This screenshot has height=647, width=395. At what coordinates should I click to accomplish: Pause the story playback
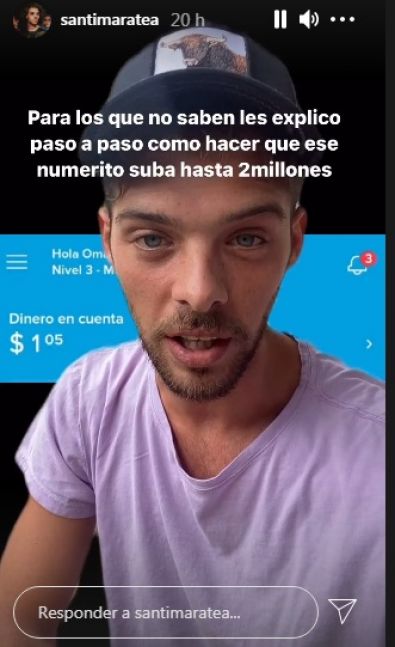(x=280, y=19)
